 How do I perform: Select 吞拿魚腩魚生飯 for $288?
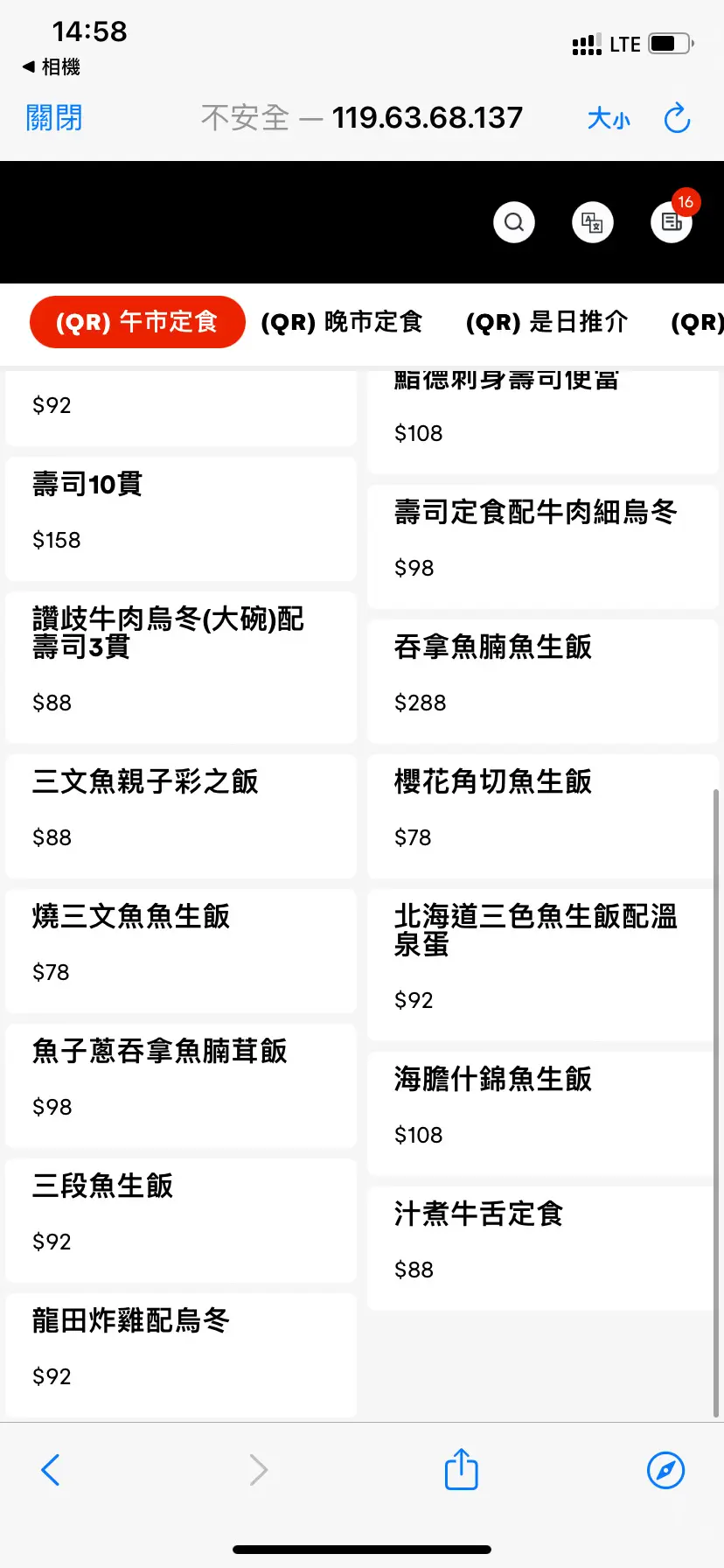tap(542, 681)
